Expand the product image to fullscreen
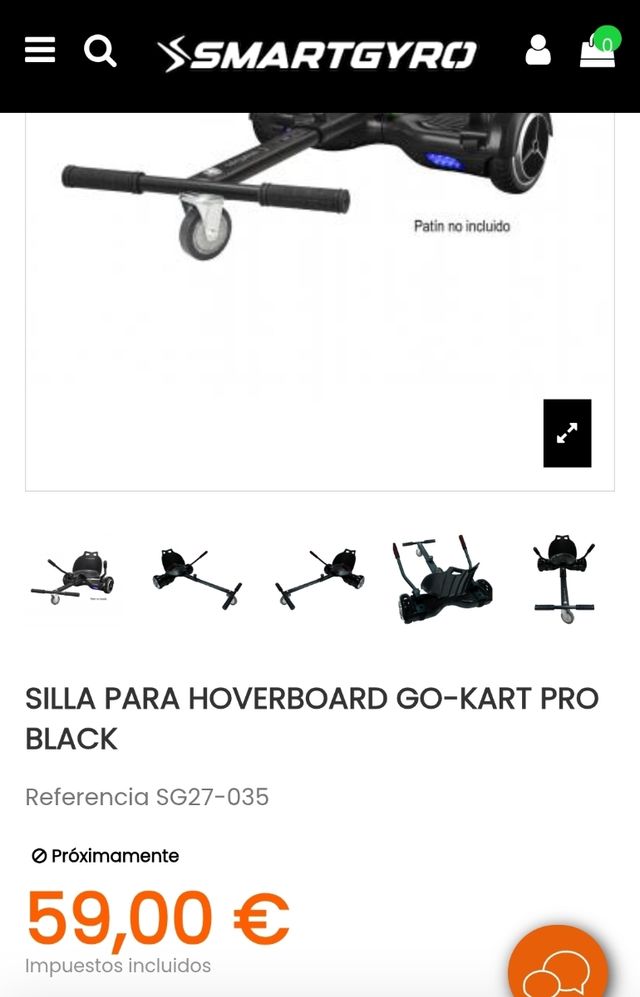This screenshot has height=997, width=640. point(567,433)
